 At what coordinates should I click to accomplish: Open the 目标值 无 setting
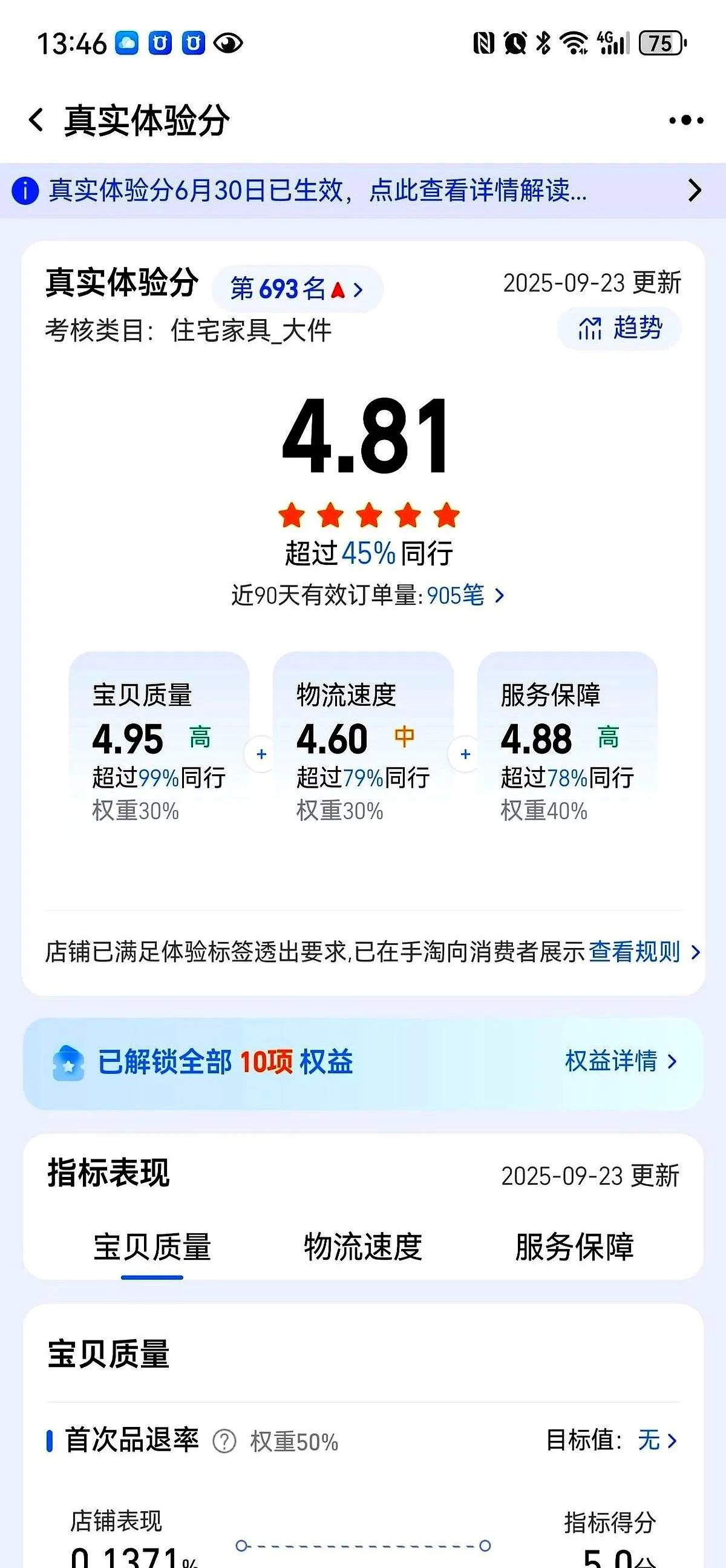(x=655, y=1440)
